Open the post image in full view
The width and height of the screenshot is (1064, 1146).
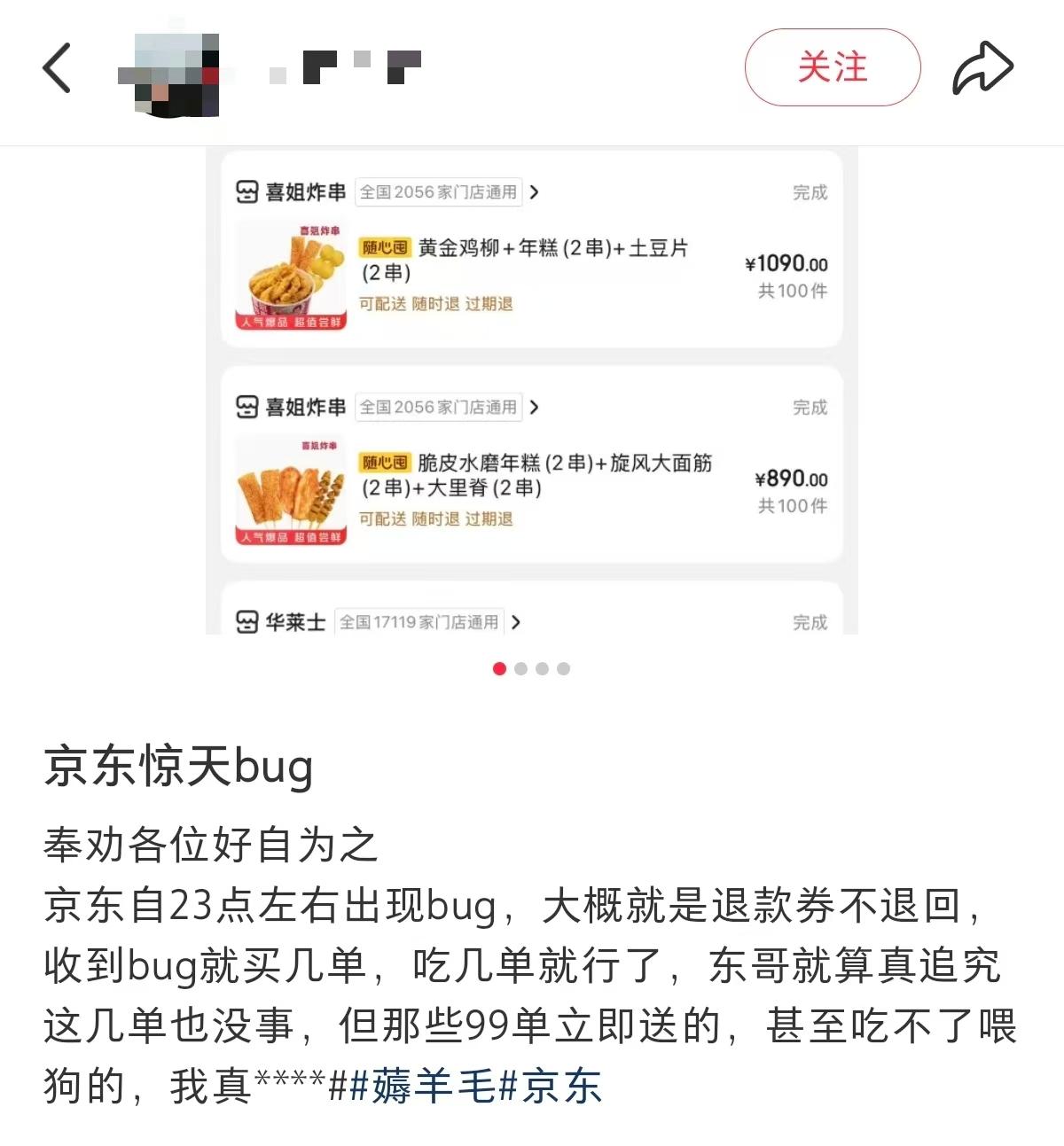pos(531,390)
